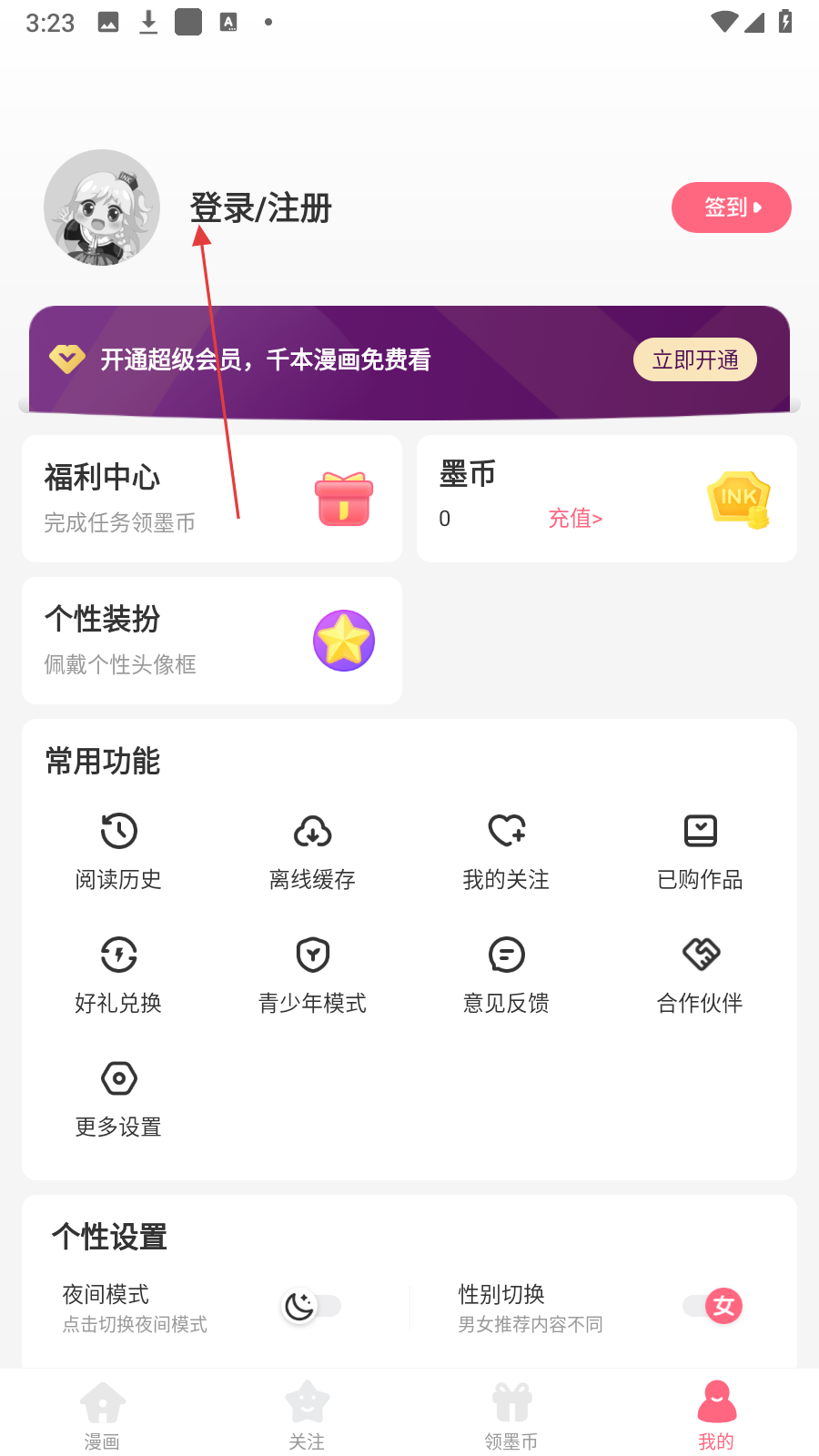Open 已购作品 purchased works
The height and width of the screenshot is (1456, 819).
[700, 851]
